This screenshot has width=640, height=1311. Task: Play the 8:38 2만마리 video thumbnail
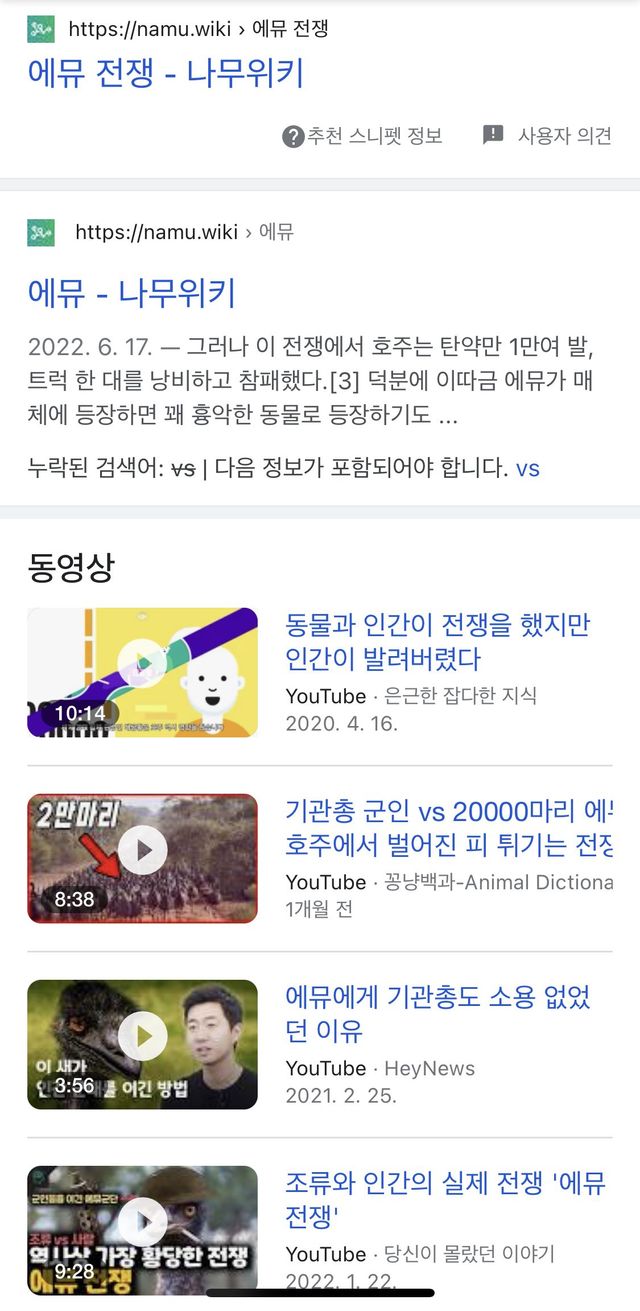[x=142, y=858]
